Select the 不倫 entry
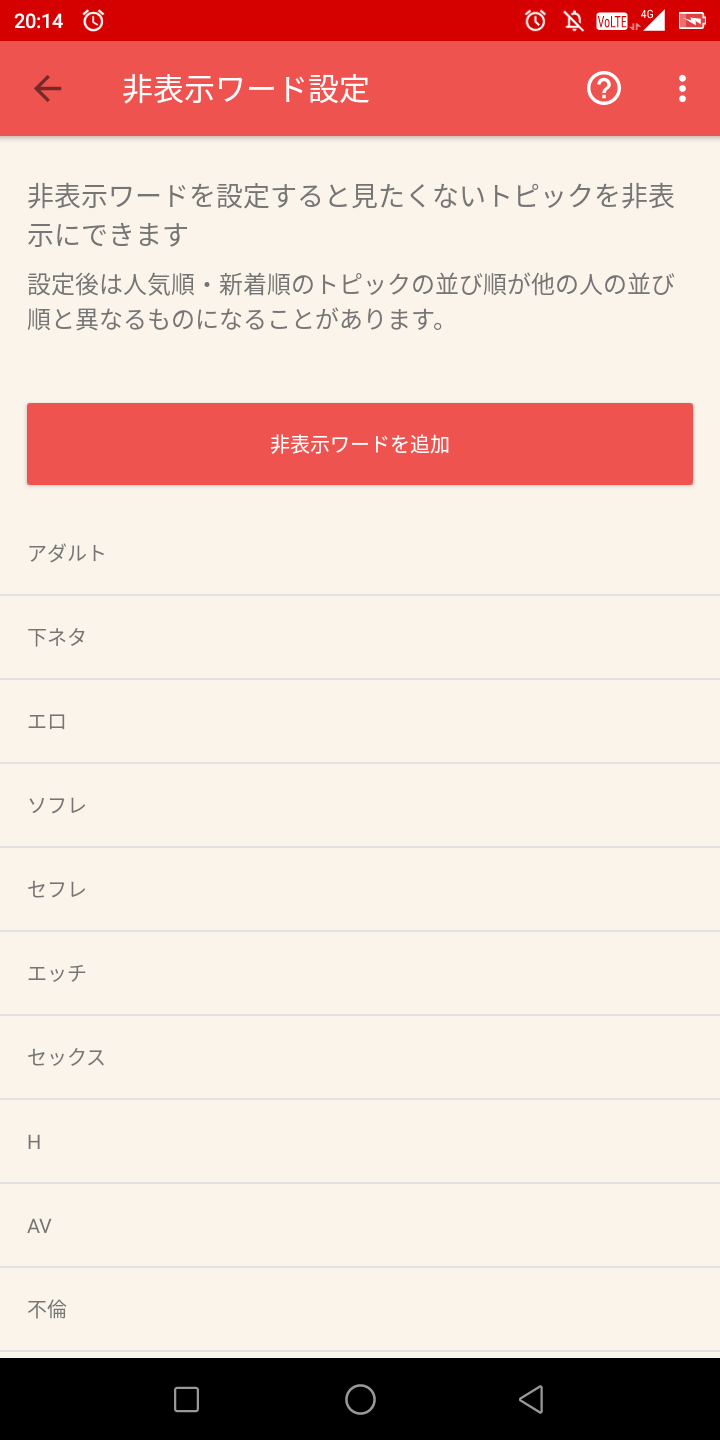 coord(360,1309)
